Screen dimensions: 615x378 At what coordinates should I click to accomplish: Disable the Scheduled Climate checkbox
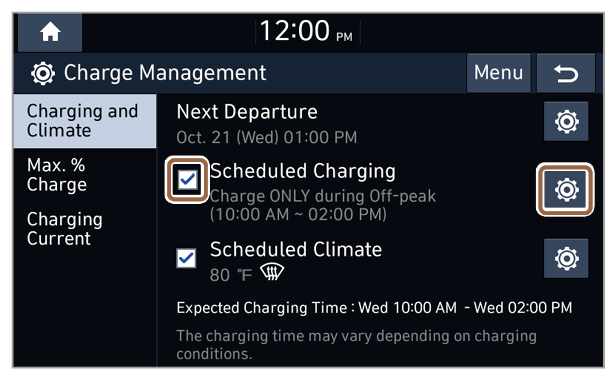[186, 258]
